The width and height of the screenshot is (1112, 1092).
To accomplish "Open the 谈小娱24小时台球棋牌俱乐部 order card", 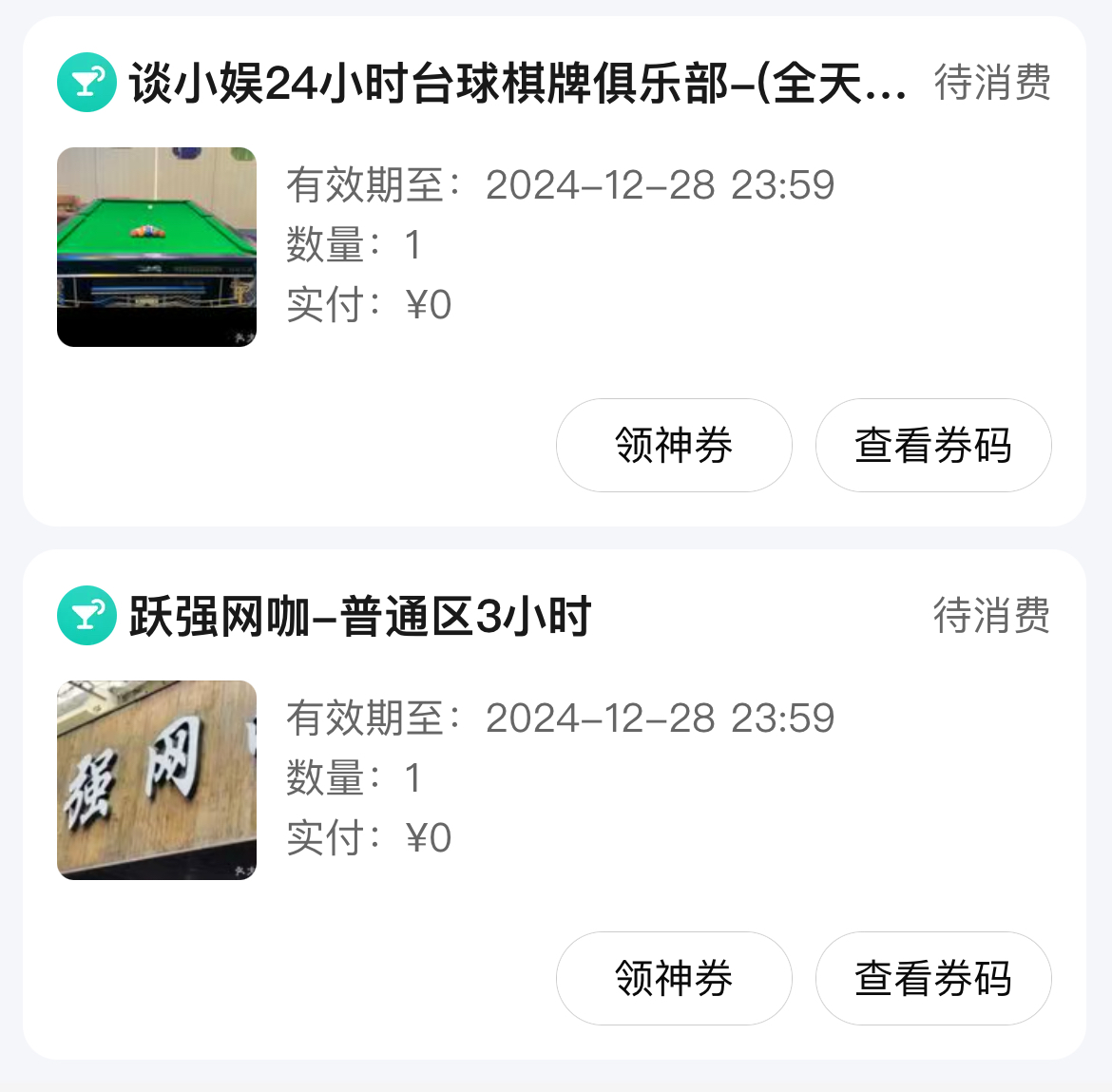I will coord(517,84).
